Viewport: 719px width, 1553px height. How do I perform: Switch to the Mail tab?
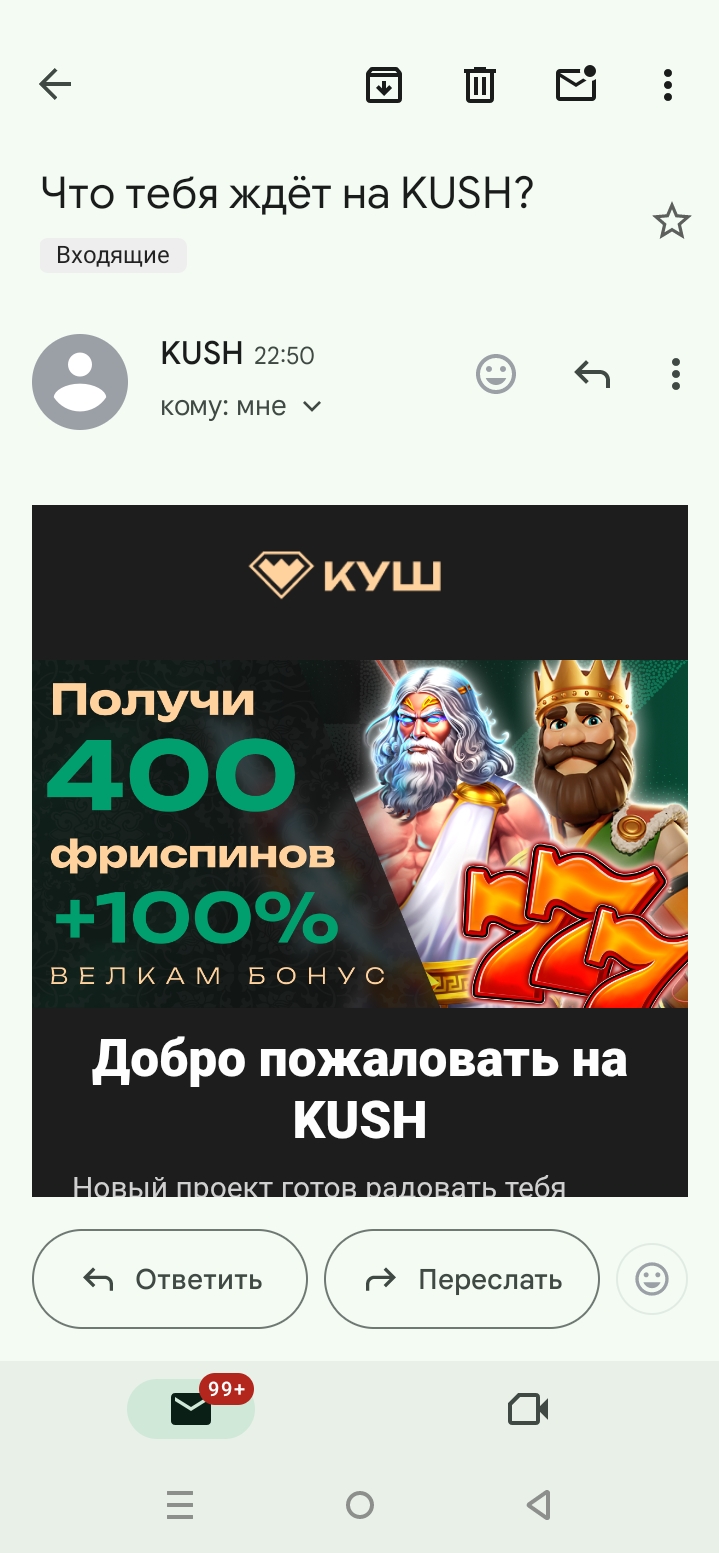(191, 1409)
